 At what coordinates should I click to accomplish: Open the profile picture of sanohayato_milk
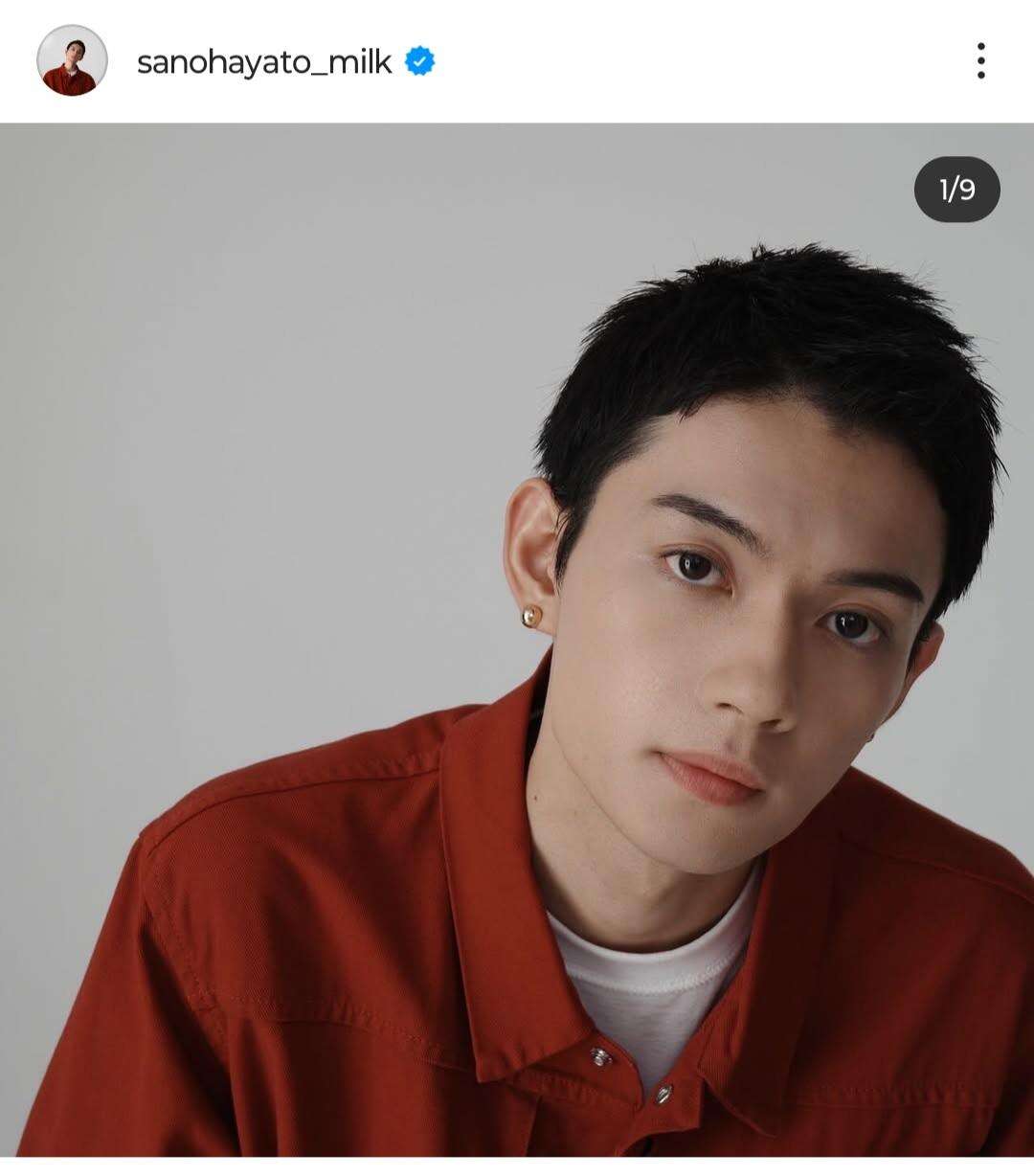click(72, 61)
